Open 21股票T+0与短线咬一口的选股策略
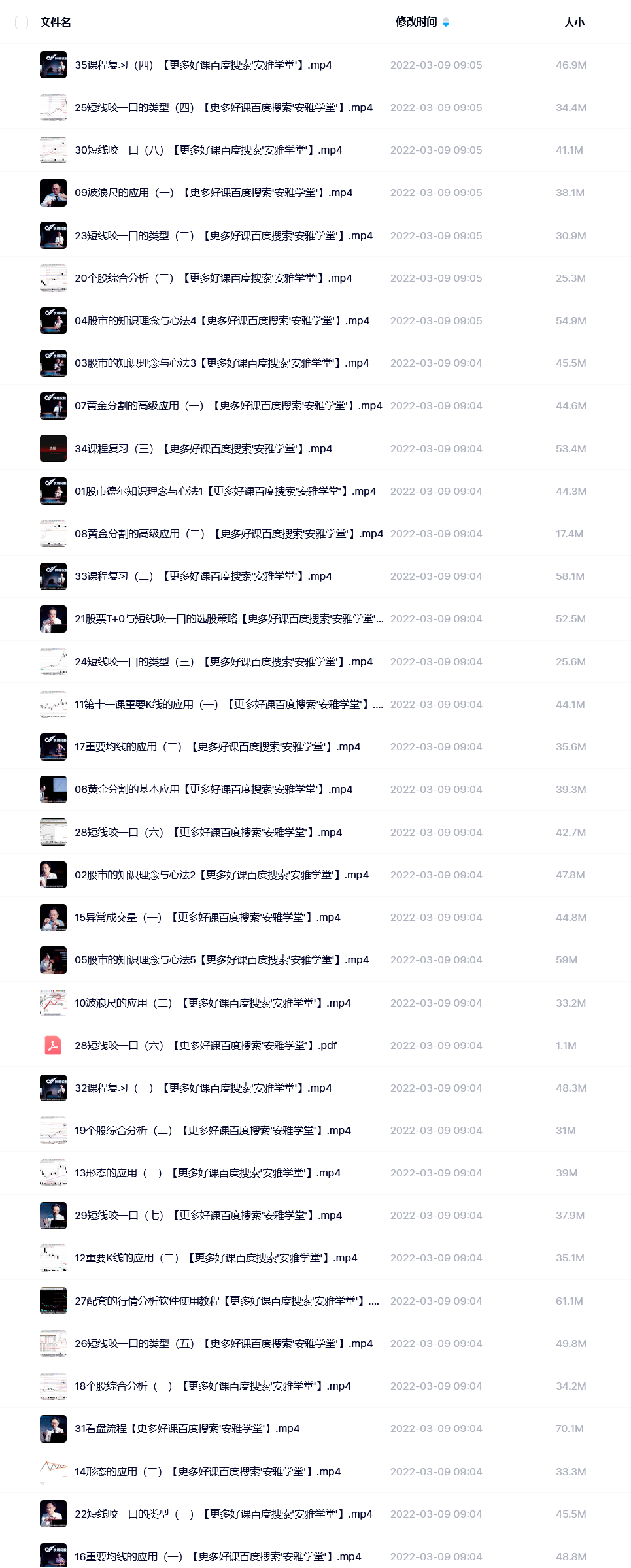Viewport: 631px width, 1568px height. click(228, 619)
